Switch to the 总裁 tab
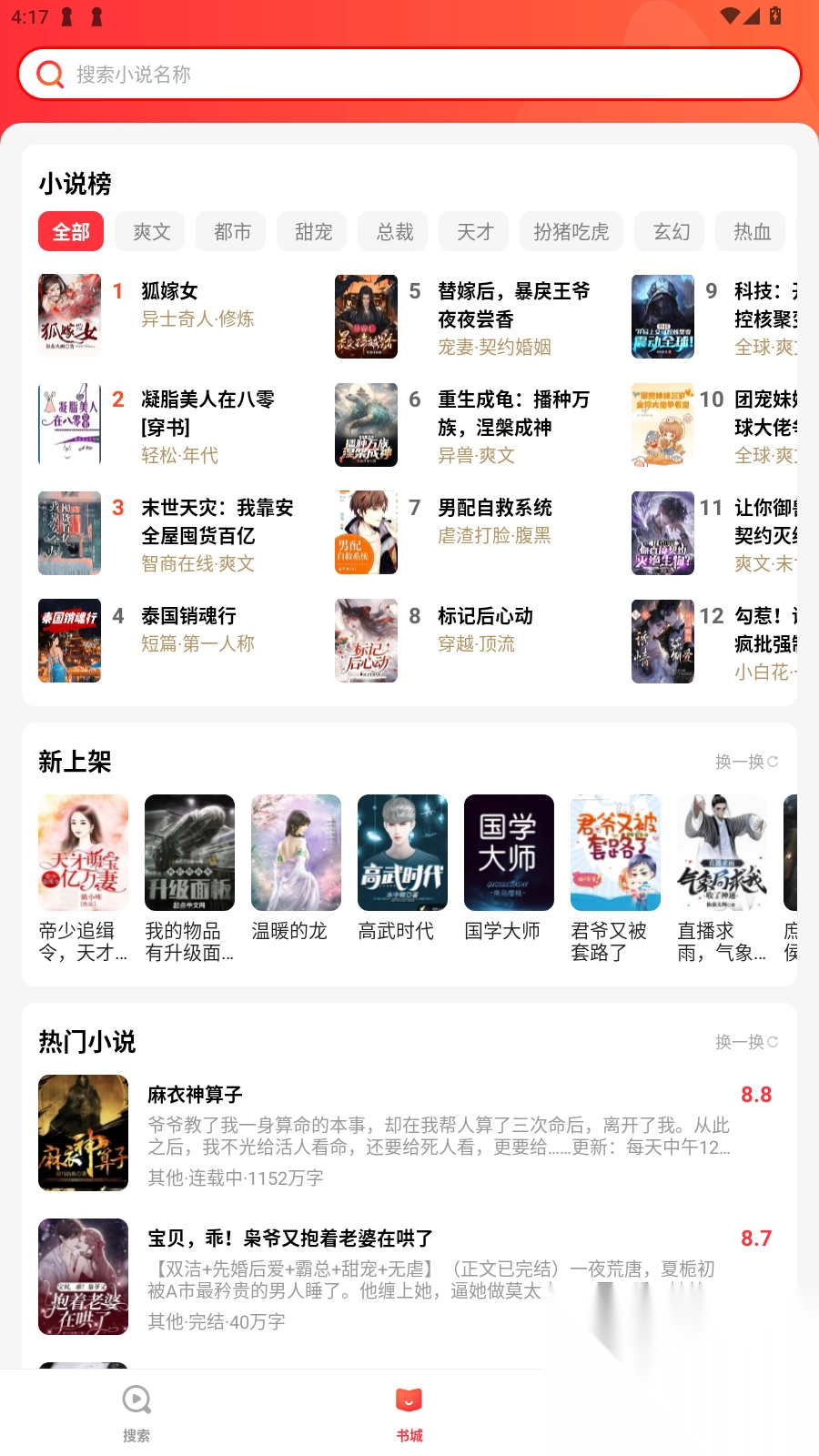The width and height of the screenshot is (819, 1456). pyautogui.click(x=392, y=231)
